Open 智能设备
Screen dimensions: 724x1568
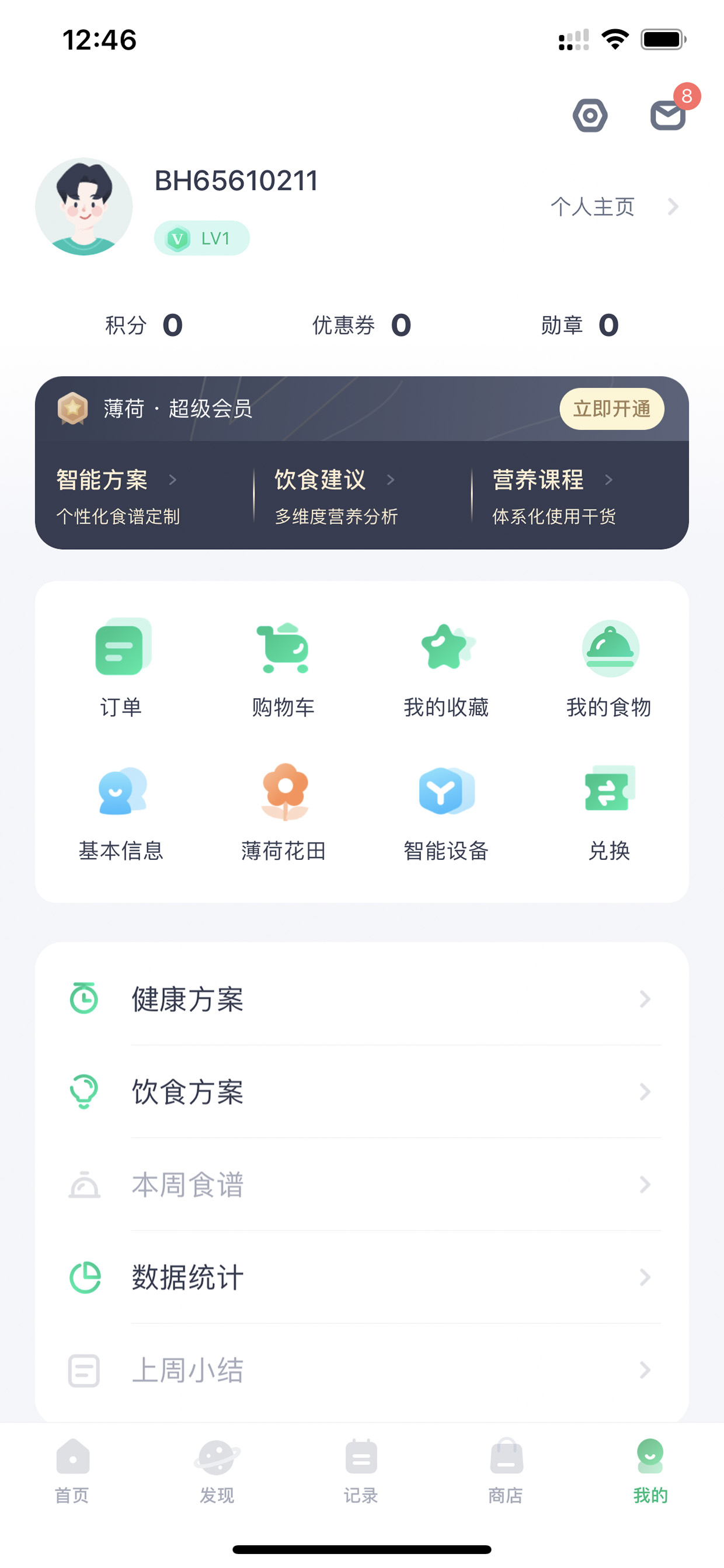(447, 812)
